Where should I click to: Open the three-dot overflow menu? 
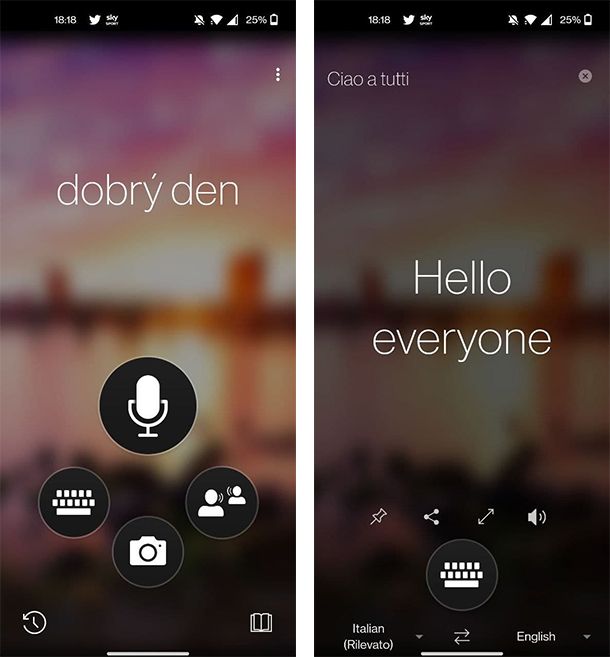click(277, 75)
